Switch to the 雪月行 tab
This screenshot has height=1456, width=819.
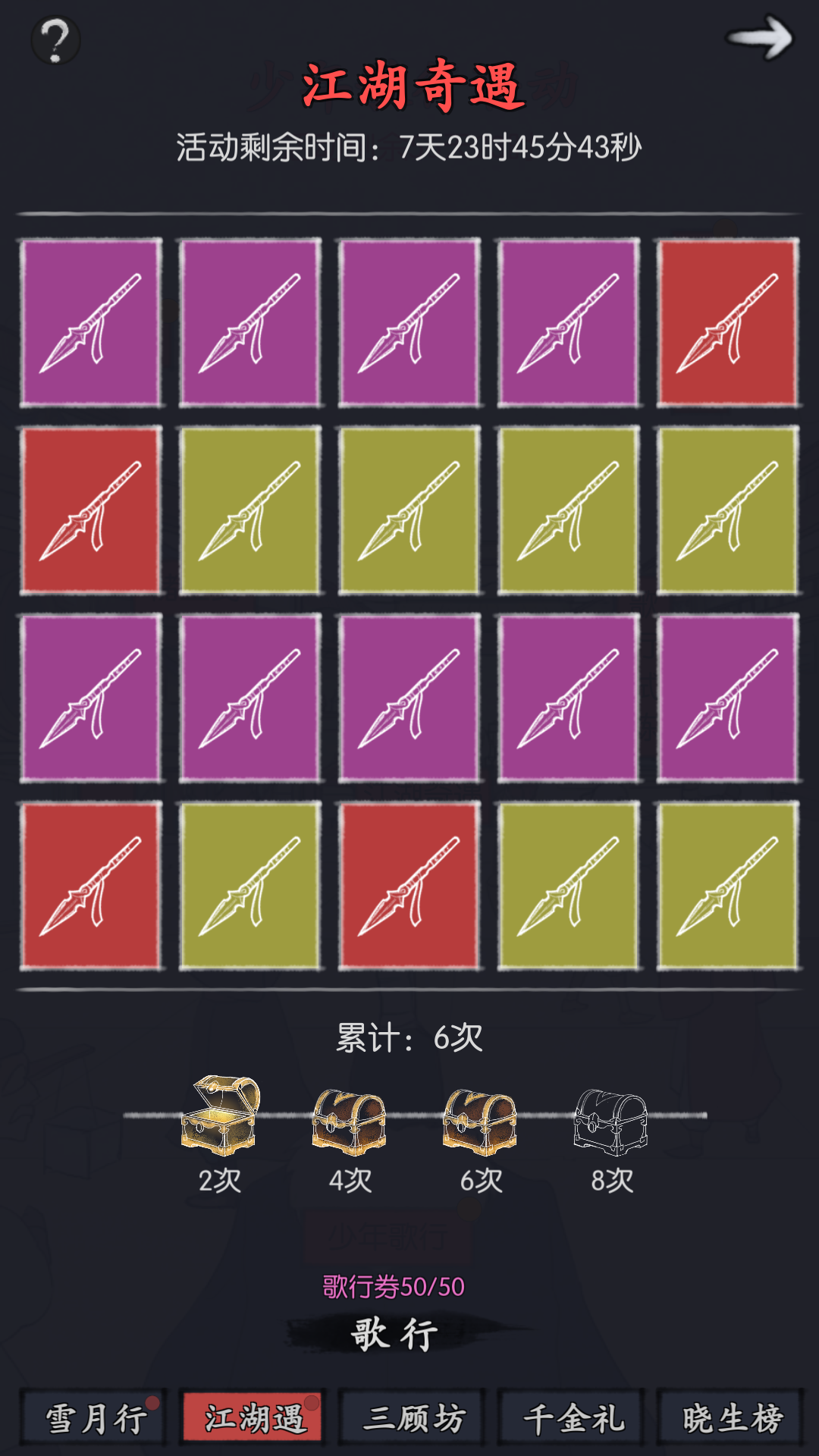(x=93, y=1417)
